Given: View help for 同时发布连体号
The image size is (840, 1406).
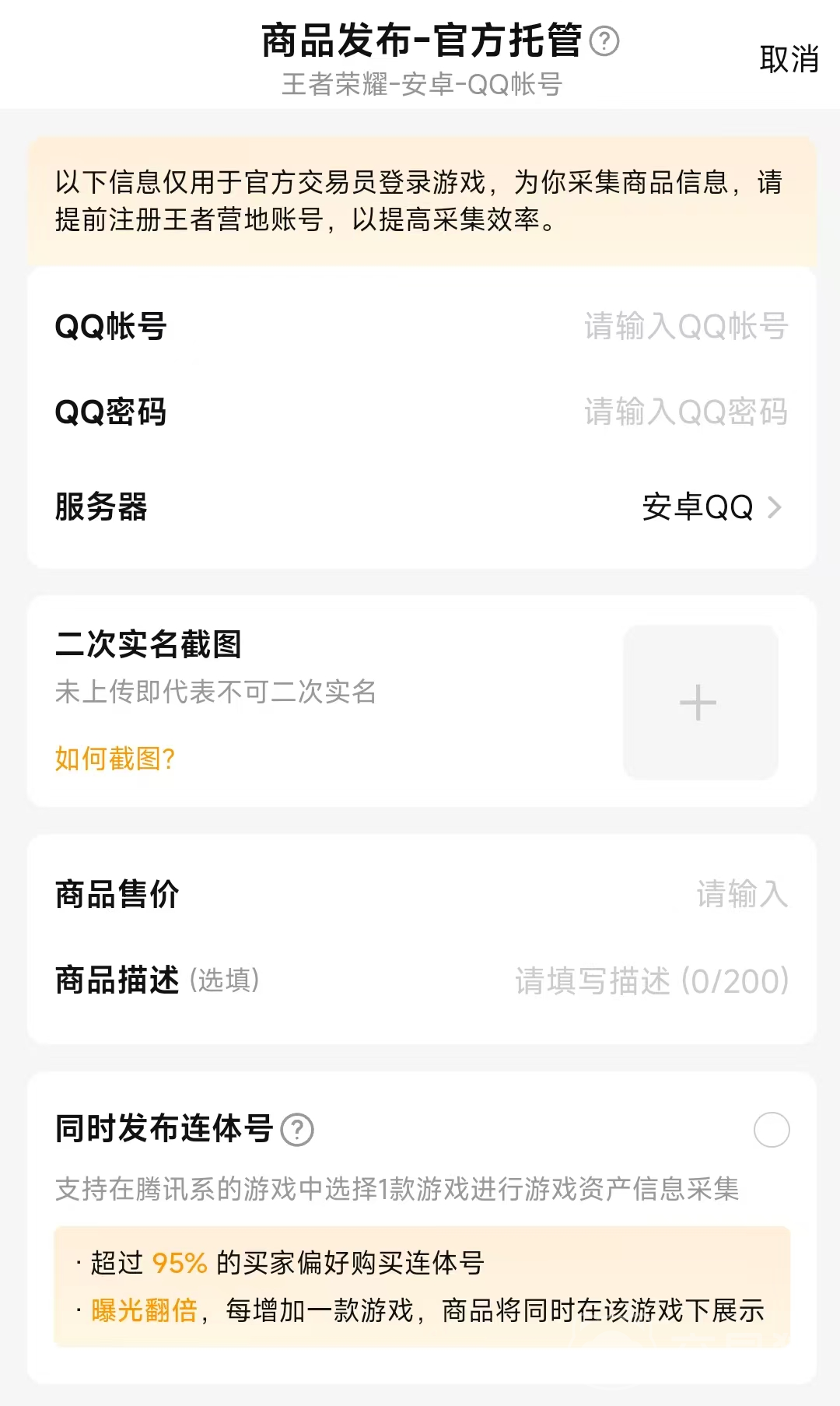Looking at the screenshot, I should click(x=297, y=1130).
